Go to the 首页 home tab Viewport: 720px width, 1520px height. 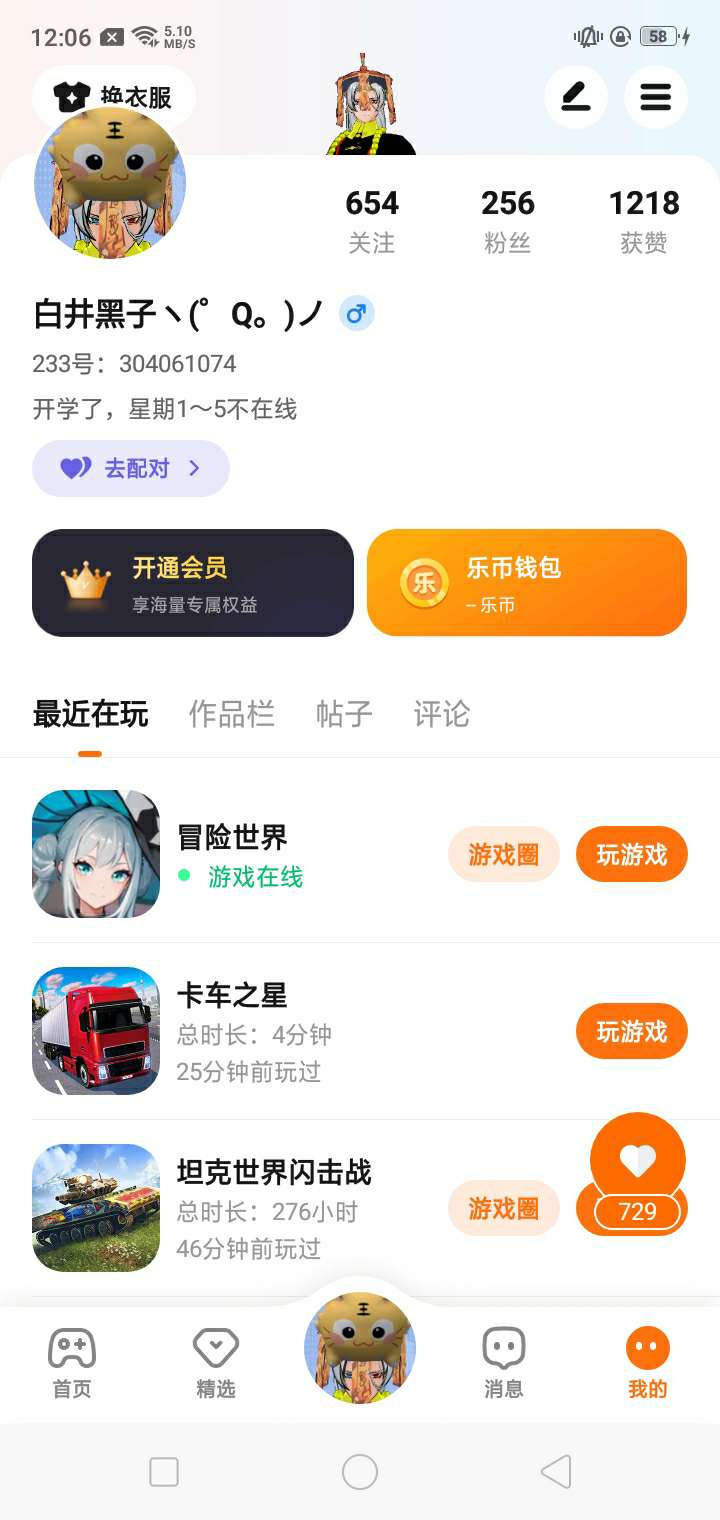pyautogui.click(x=72, y=1362)
